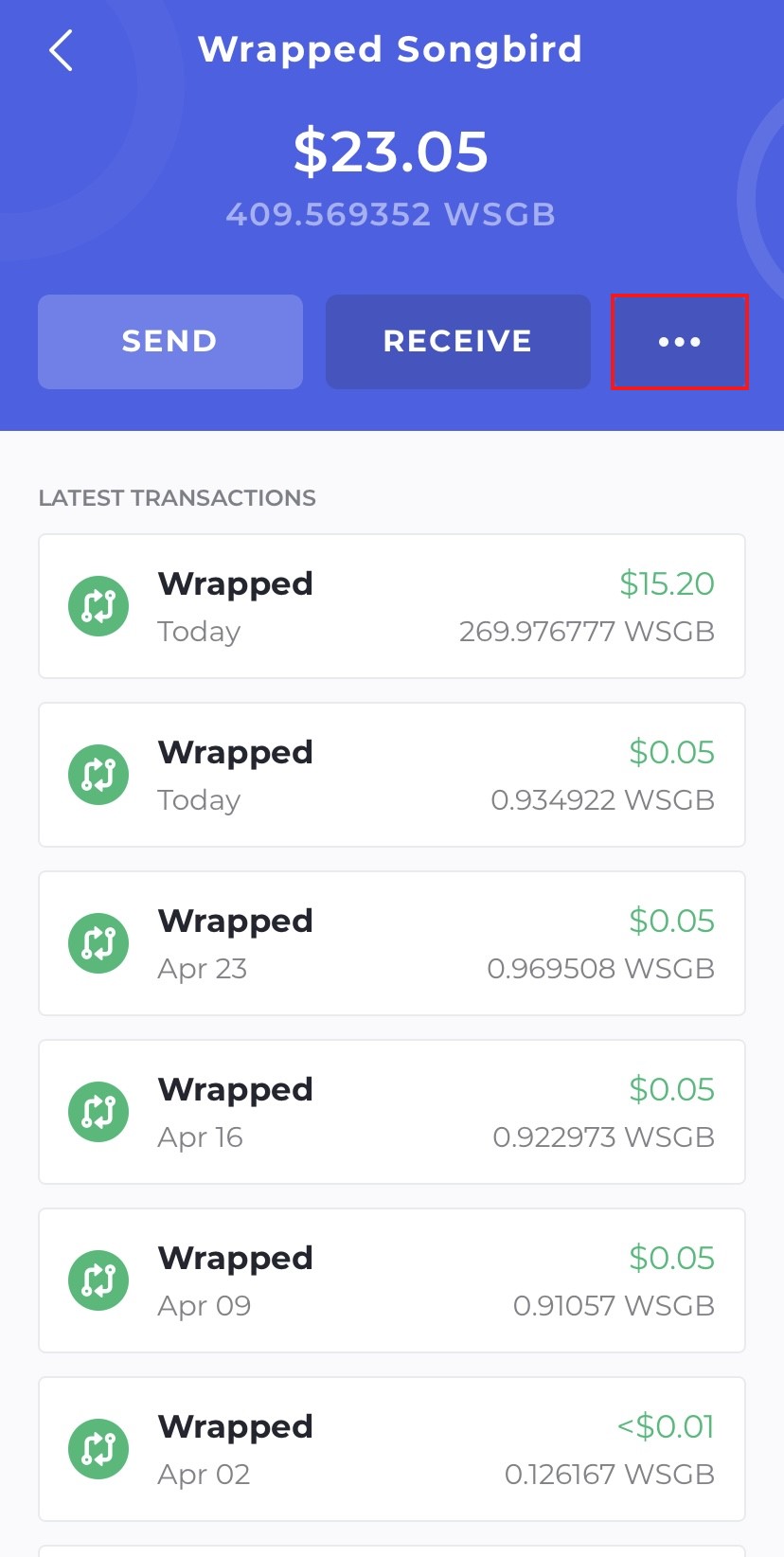Screen dimensions: 784x1557
Task: Open the three-dots more options button
Action: (x=680, y=342)
